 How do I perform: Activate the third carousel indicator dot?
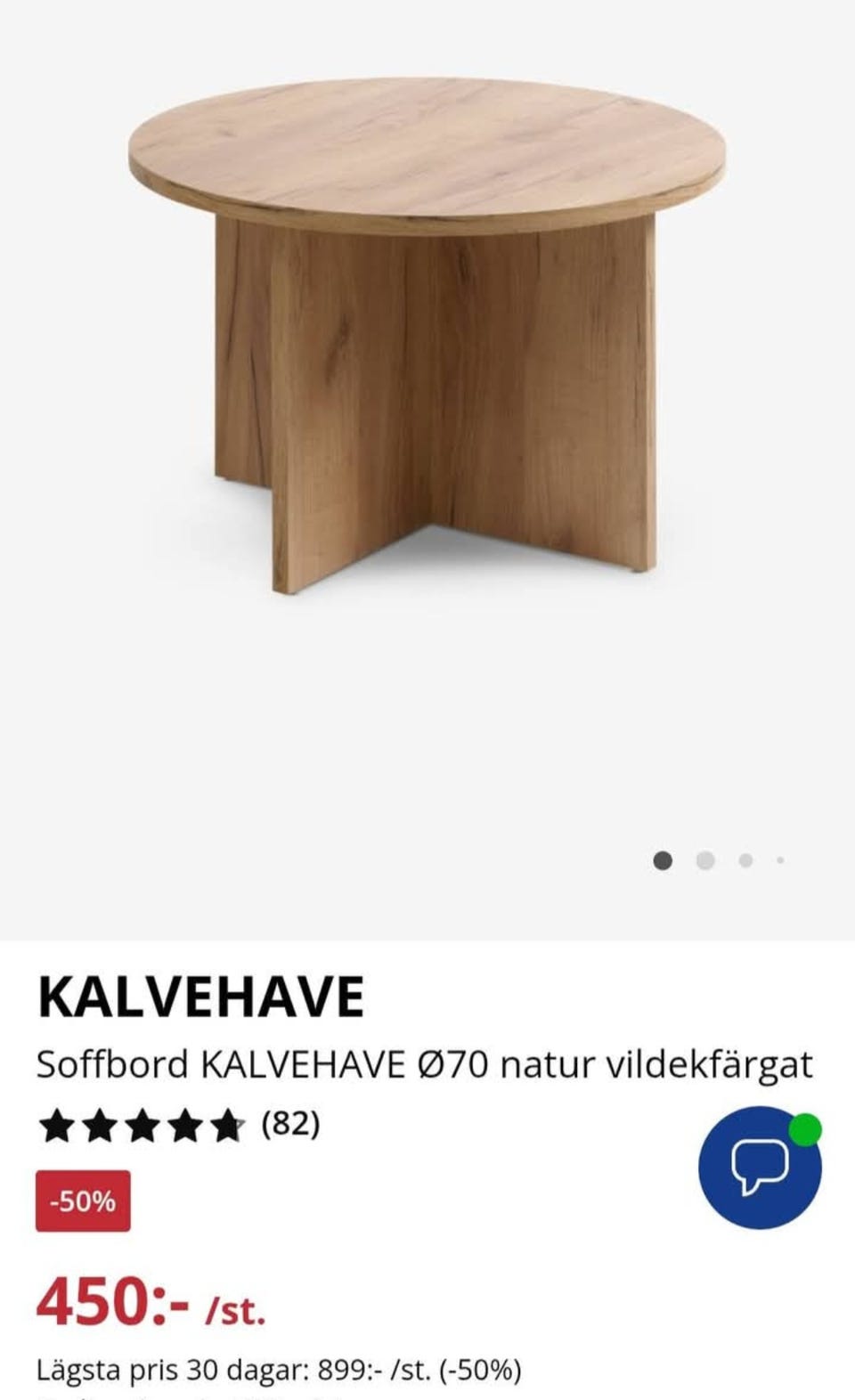point(743,859)
